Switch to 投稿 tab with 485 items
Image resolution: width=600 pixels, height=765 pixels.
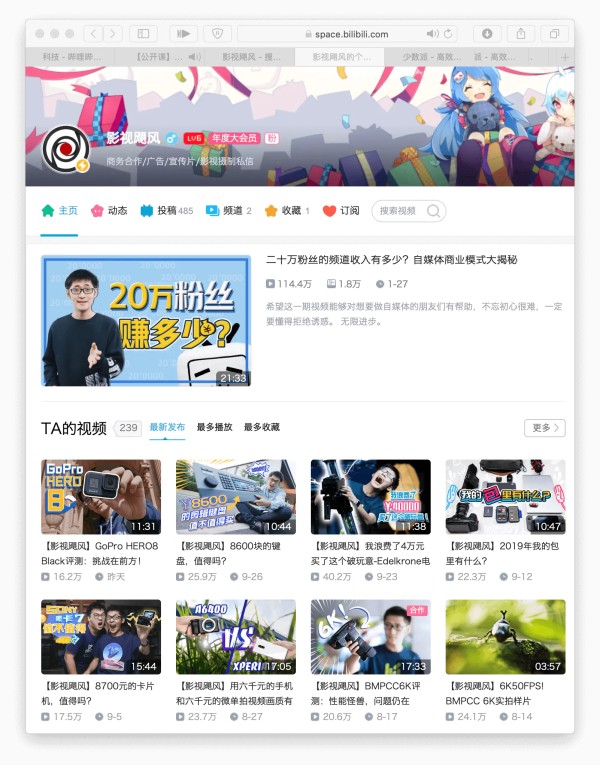click(x=166, y=211)
